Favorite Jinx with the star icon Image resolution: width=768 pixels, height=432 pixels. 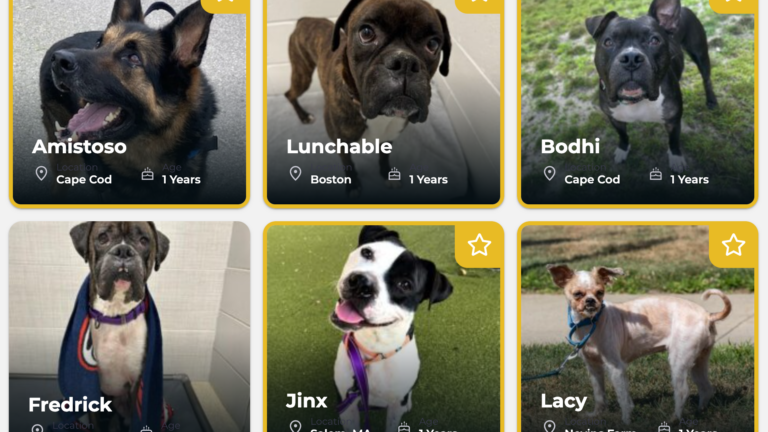(479, 245)
